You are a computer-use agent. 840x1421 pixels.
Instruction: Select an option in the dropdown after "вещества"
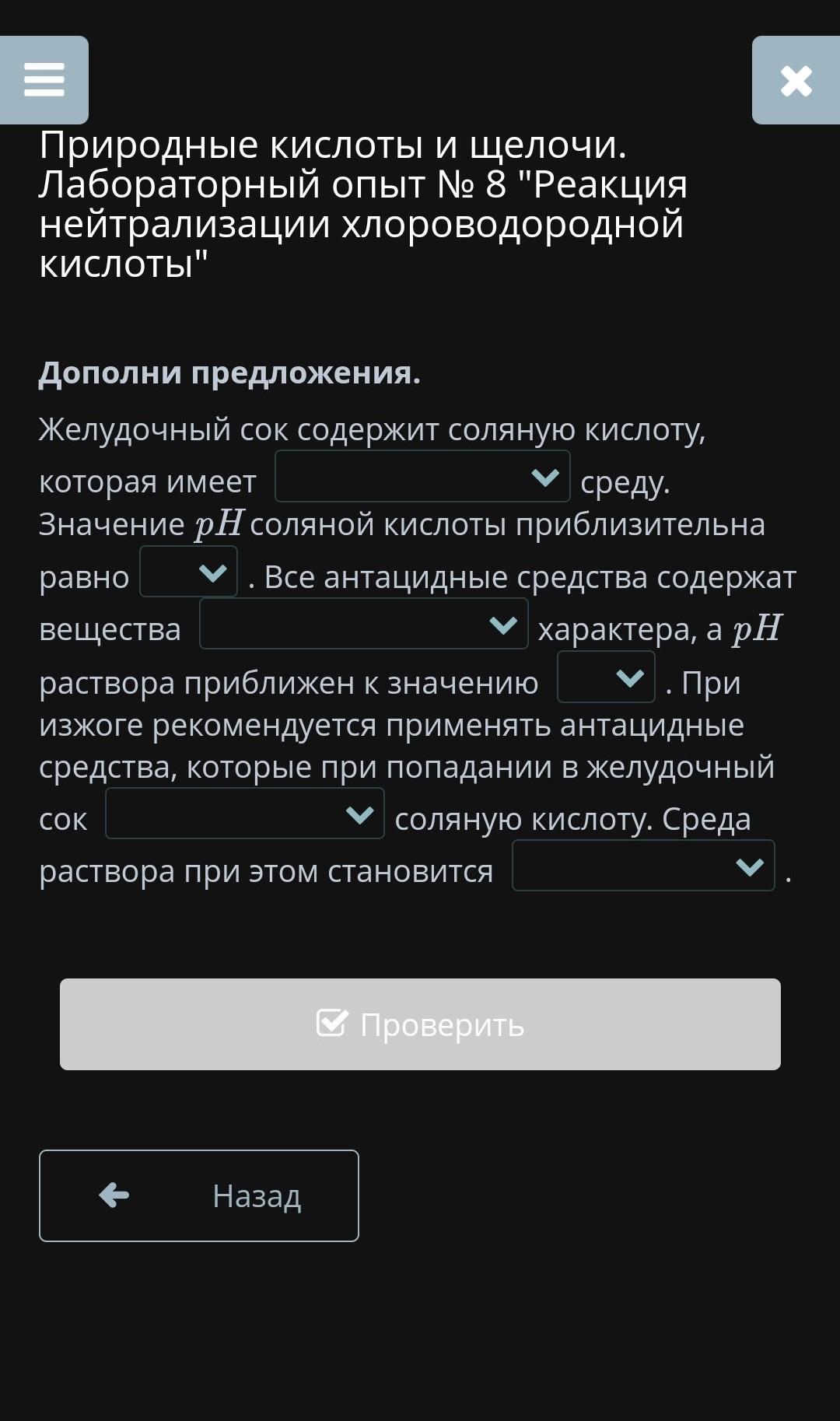[364, 624]
